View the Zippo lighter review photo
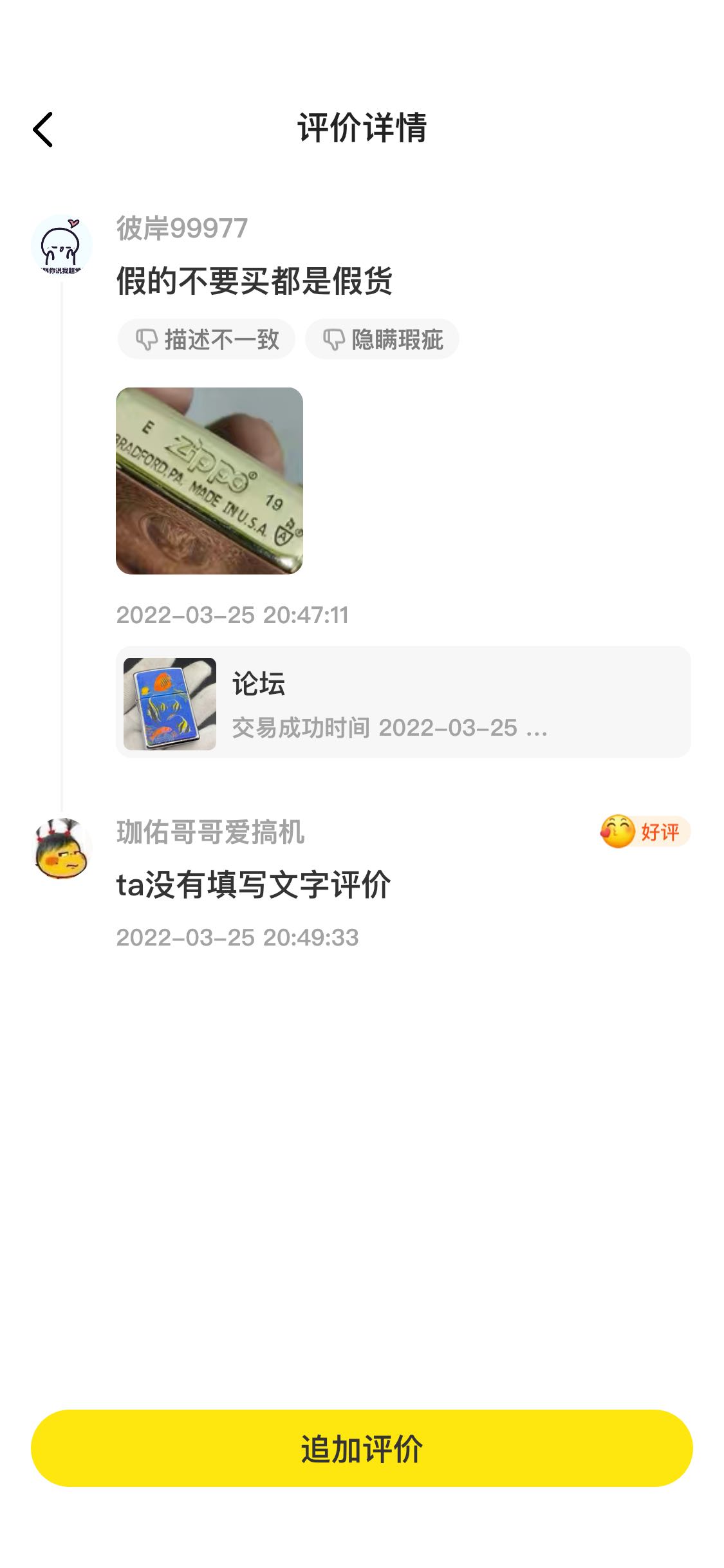This screenshot has width=724, height=1568. [209, 481]
